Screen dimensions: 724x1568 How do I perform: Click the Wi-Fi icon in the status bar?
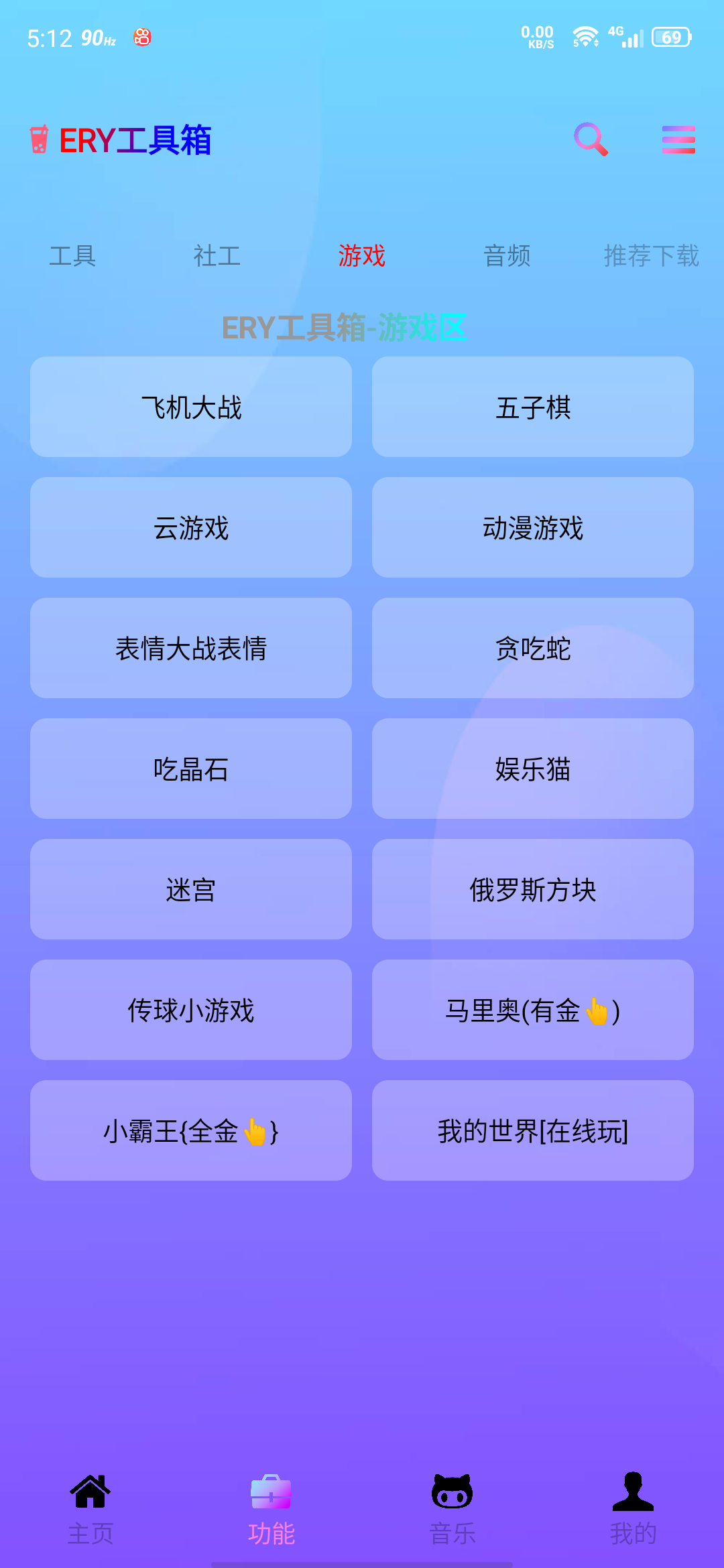[585, 37]
